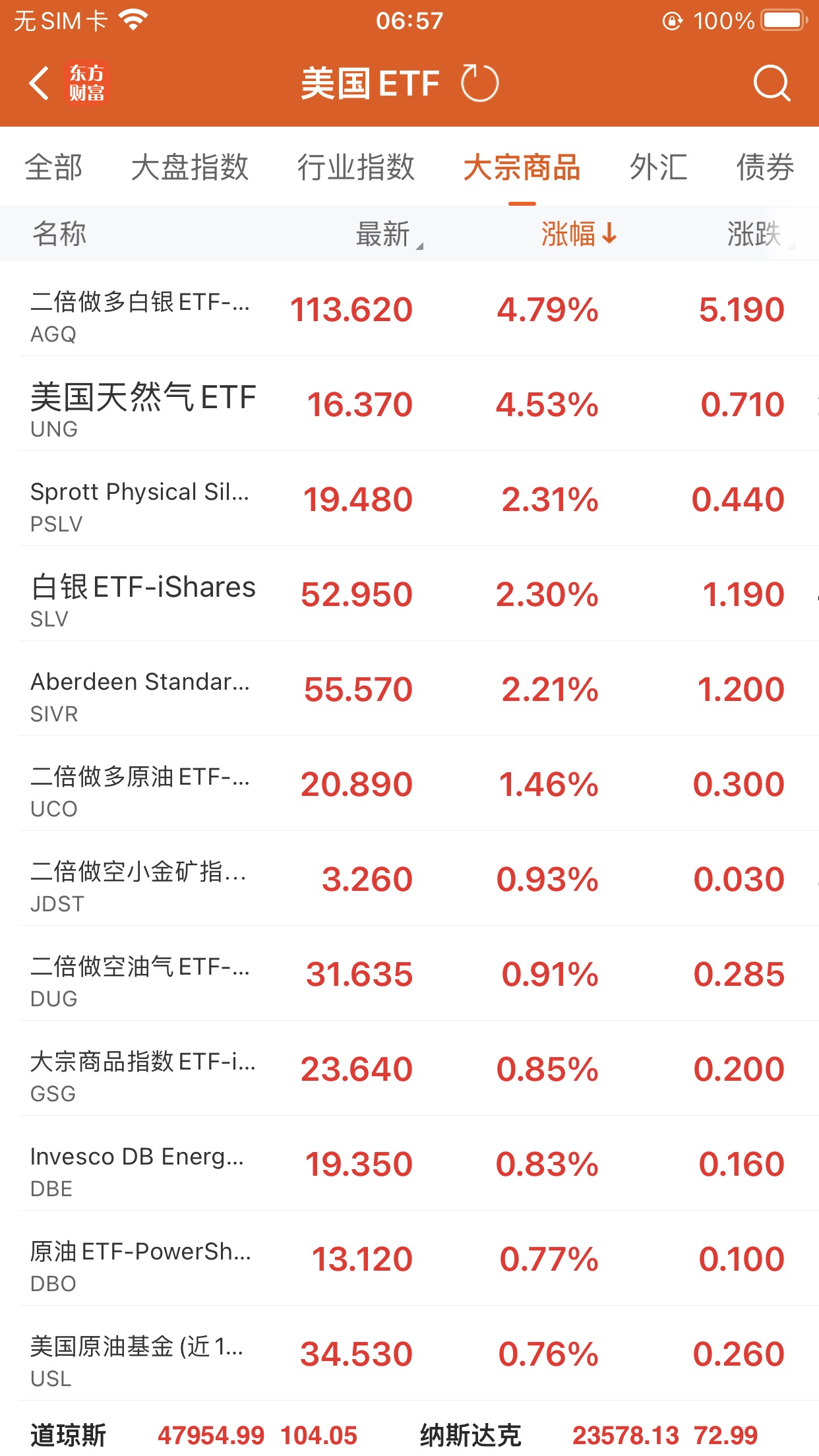
Task: Open Sprott Physical Silver PSLV quote
Action: 409,500
